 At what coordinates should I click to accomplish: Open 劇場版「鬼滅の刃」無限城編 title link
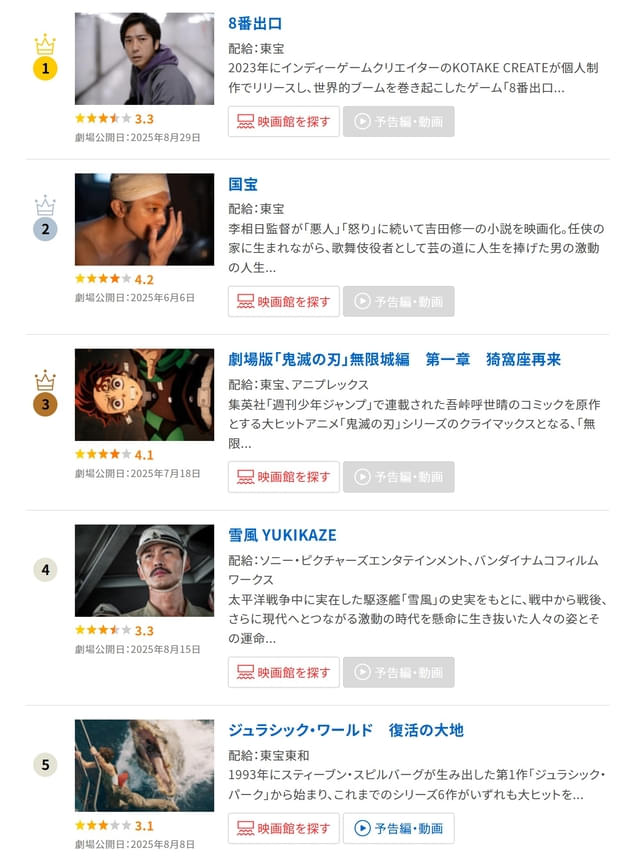[394, 359]
